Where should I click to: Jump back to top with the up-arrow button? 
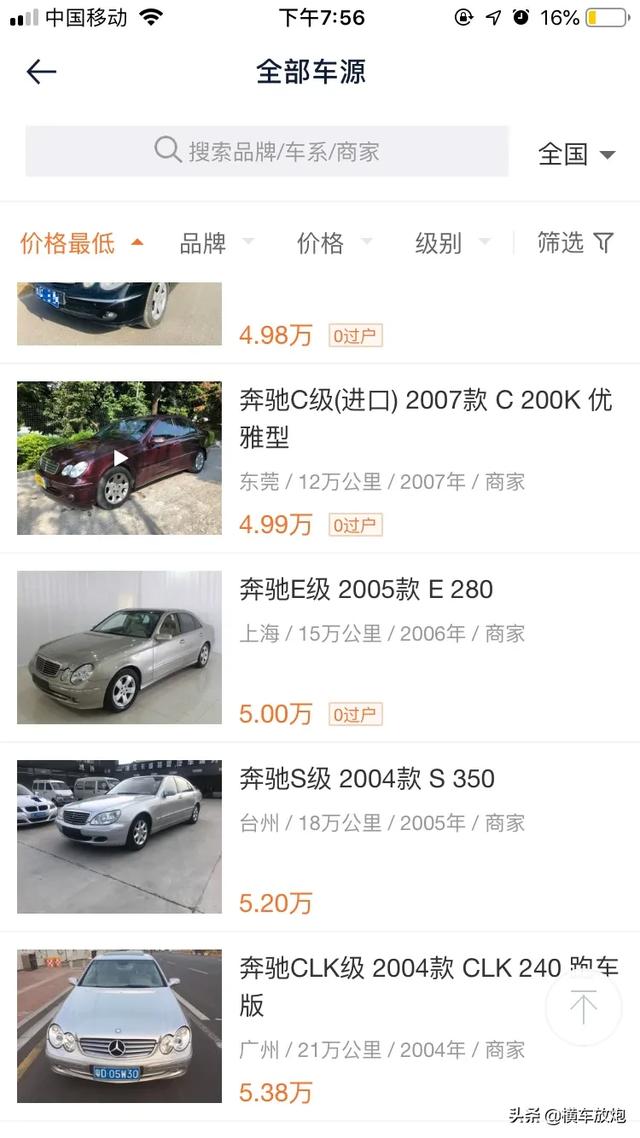583,1007
